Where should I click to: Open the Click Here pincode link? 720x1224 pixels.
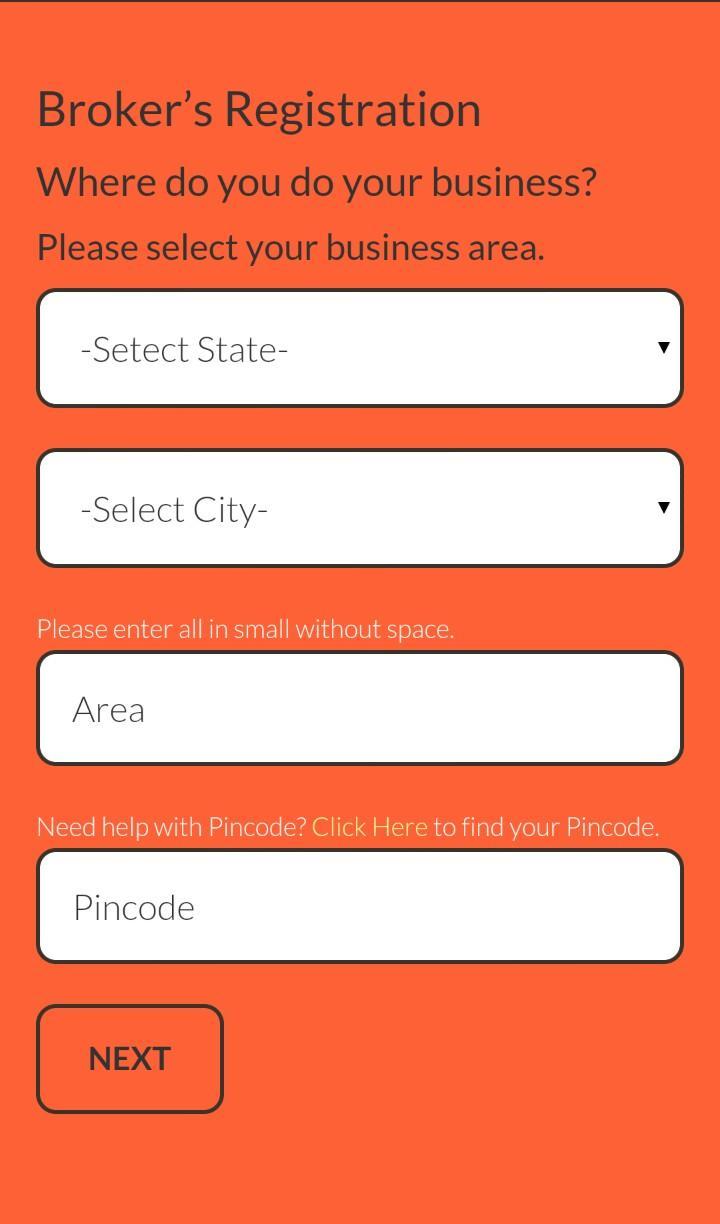369,827
